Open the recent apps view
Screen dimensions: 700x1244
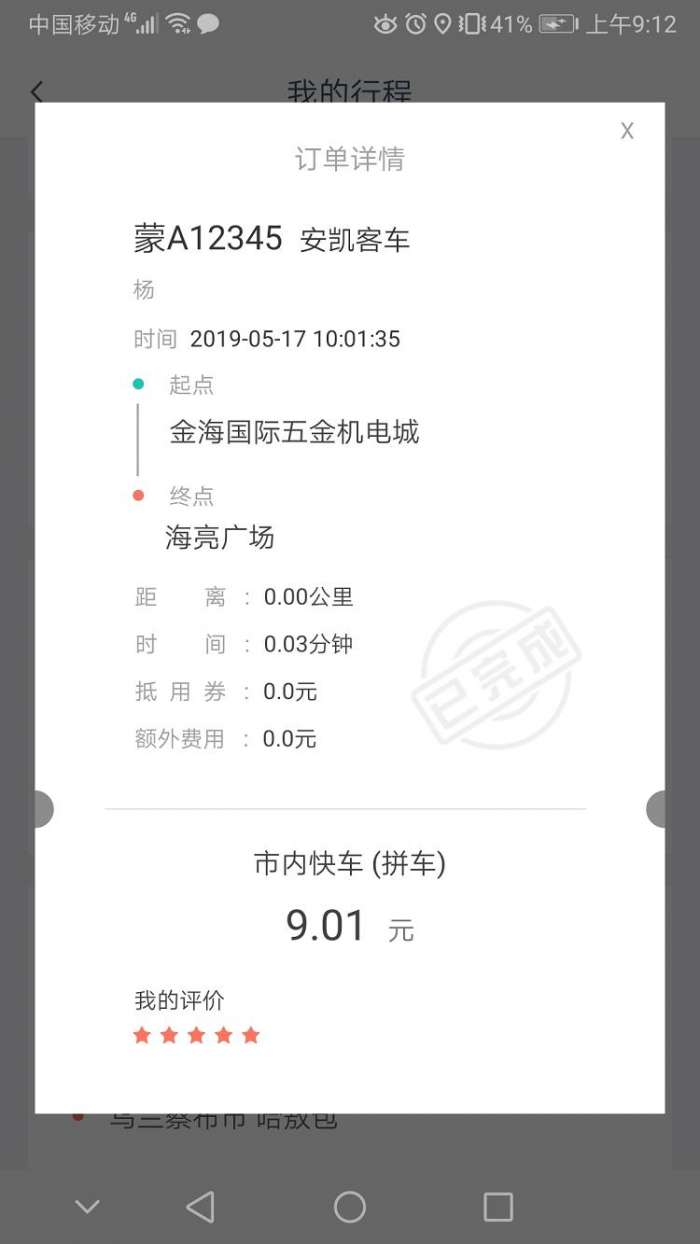[498, 1207]
